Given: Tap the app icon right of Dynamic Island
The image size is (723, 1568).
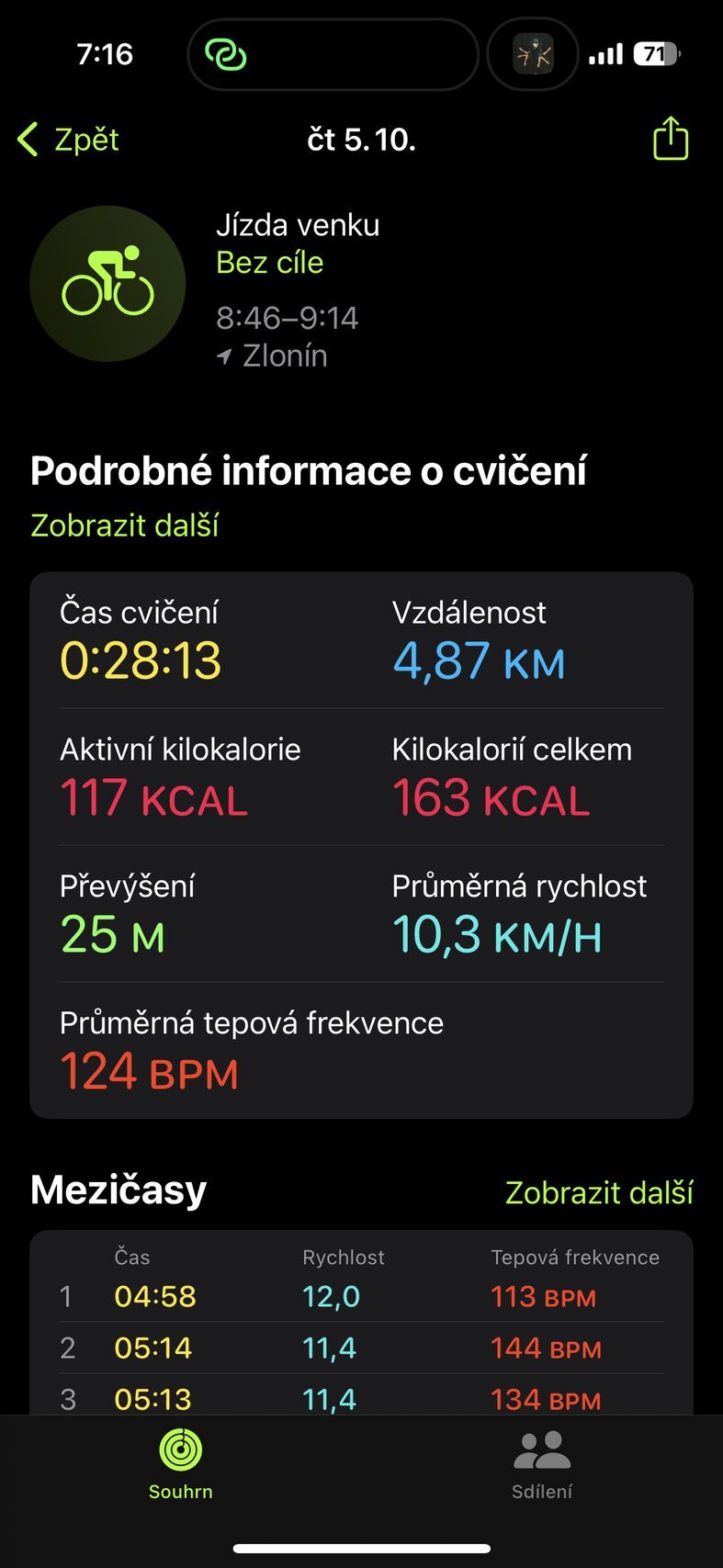Looking at the screenshot, I should click(x=532, y=54).
